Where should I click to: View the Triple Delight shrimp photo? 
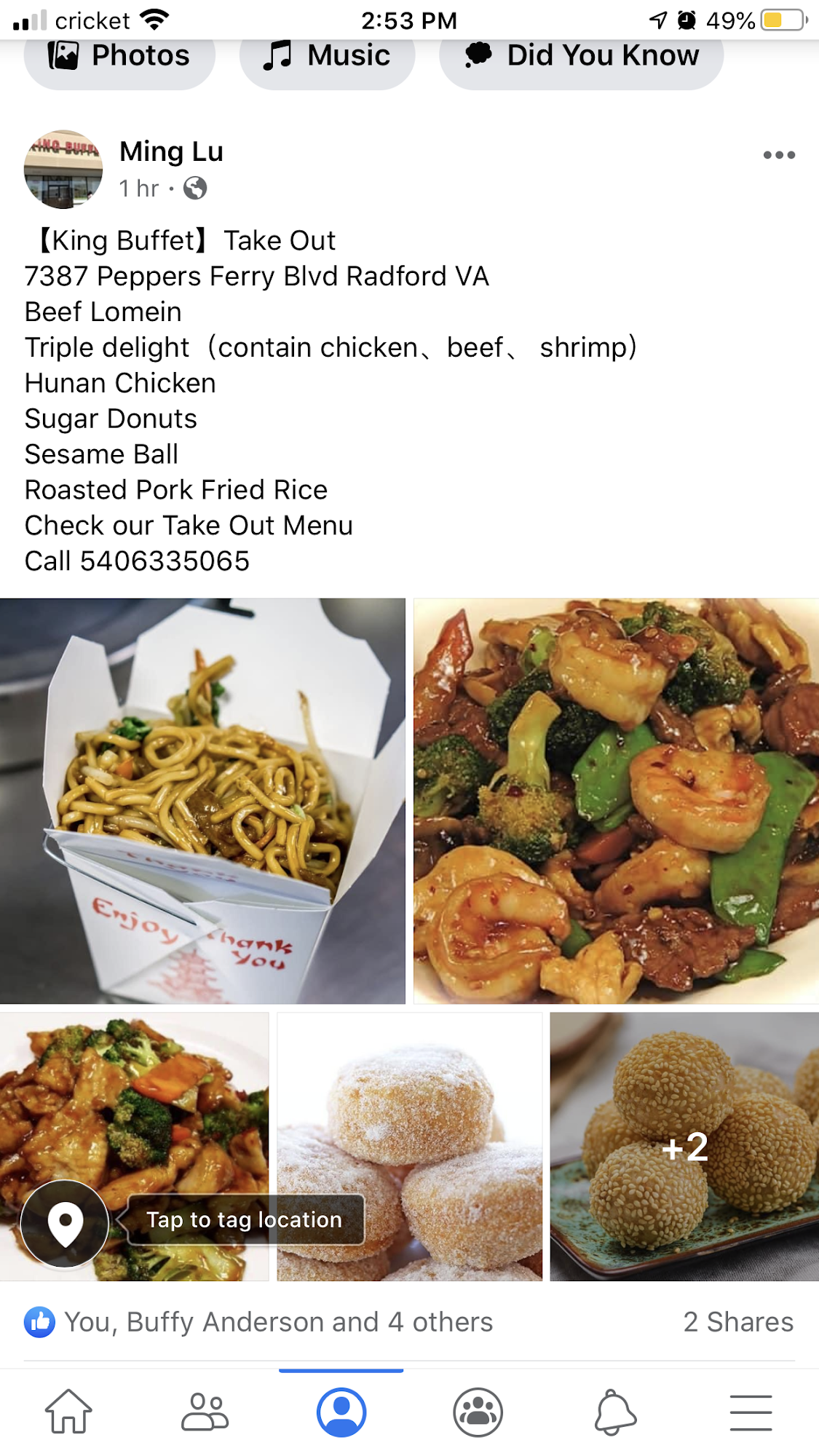[x=616, y=801]
